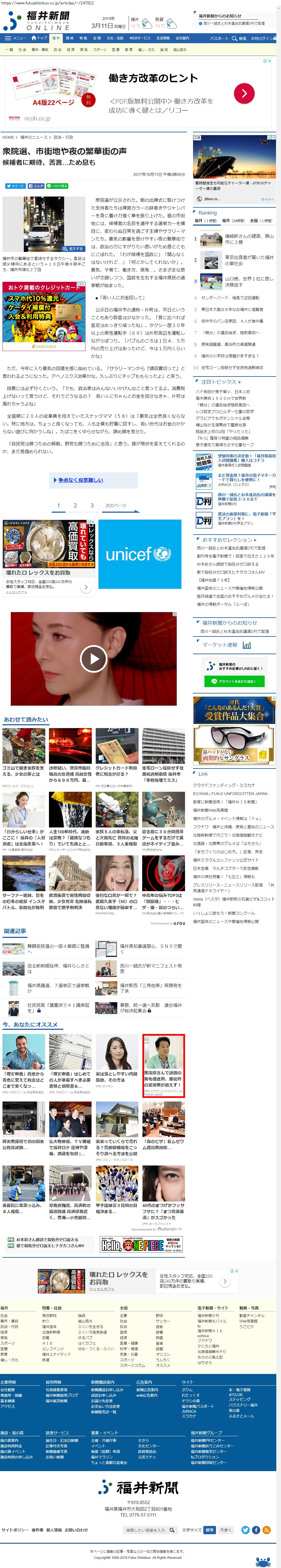The image size is (281, 1568).
Task: Open the Facebook icon in the footer
Action: tap(256, 1529)
